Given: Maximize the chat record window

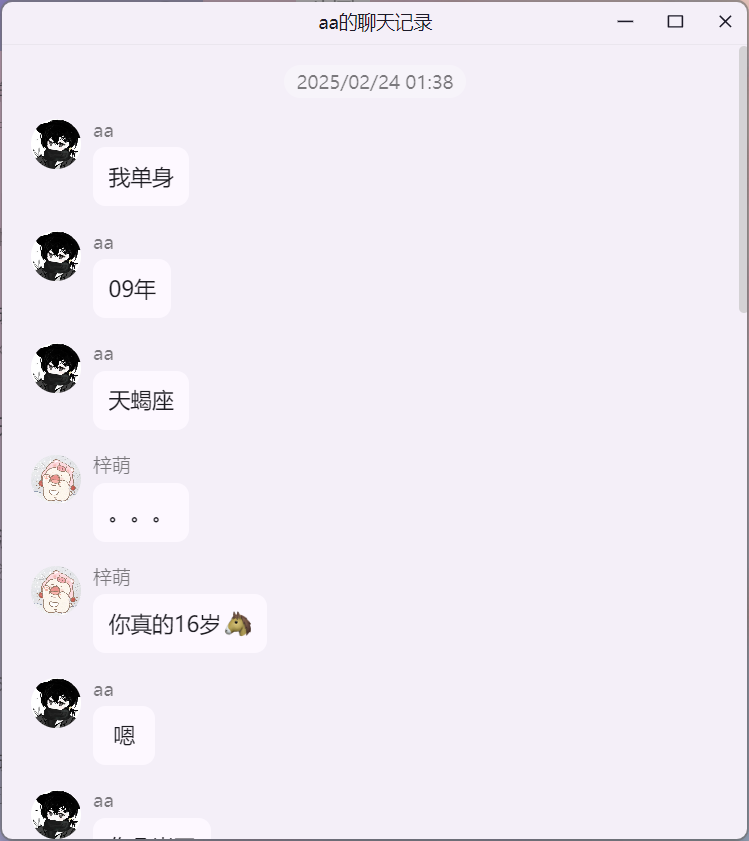Looking at the screenshot, I should click(x=675, y=22).
